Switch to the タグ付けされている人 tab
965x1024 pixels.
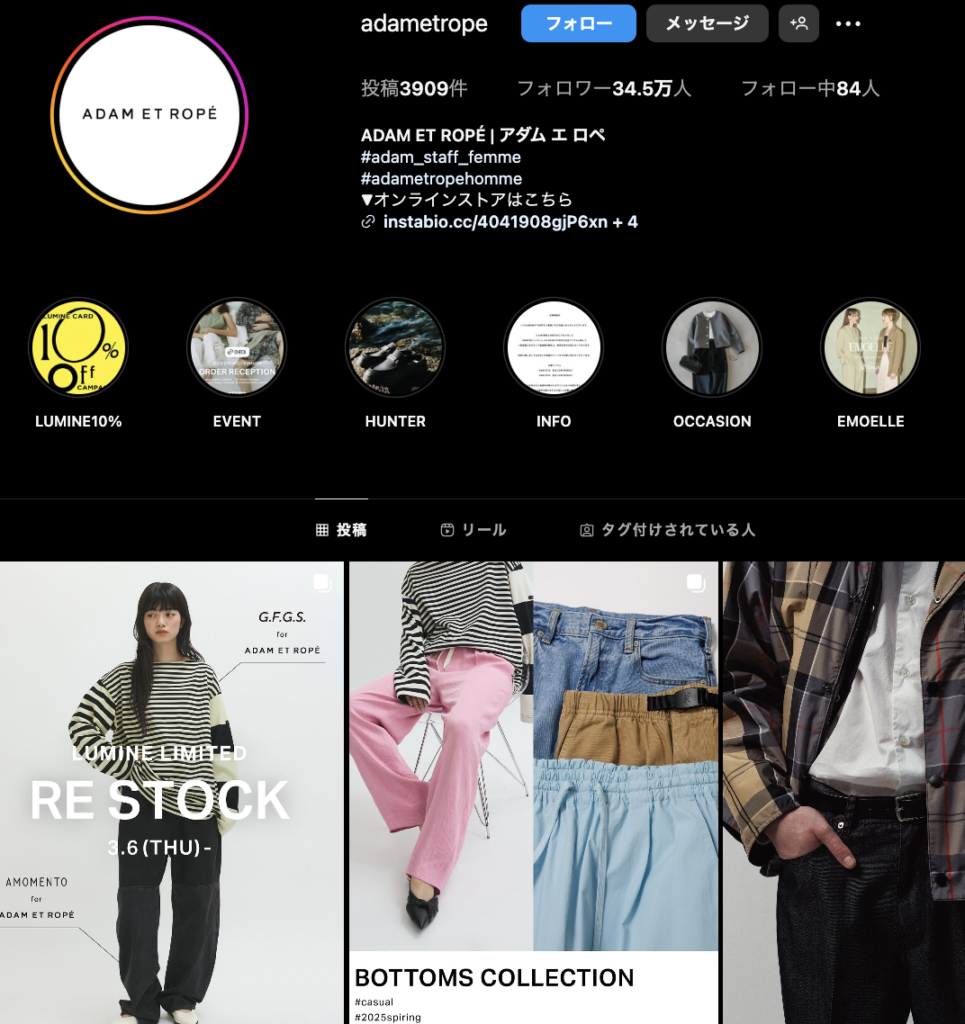[x=667, y=530]
